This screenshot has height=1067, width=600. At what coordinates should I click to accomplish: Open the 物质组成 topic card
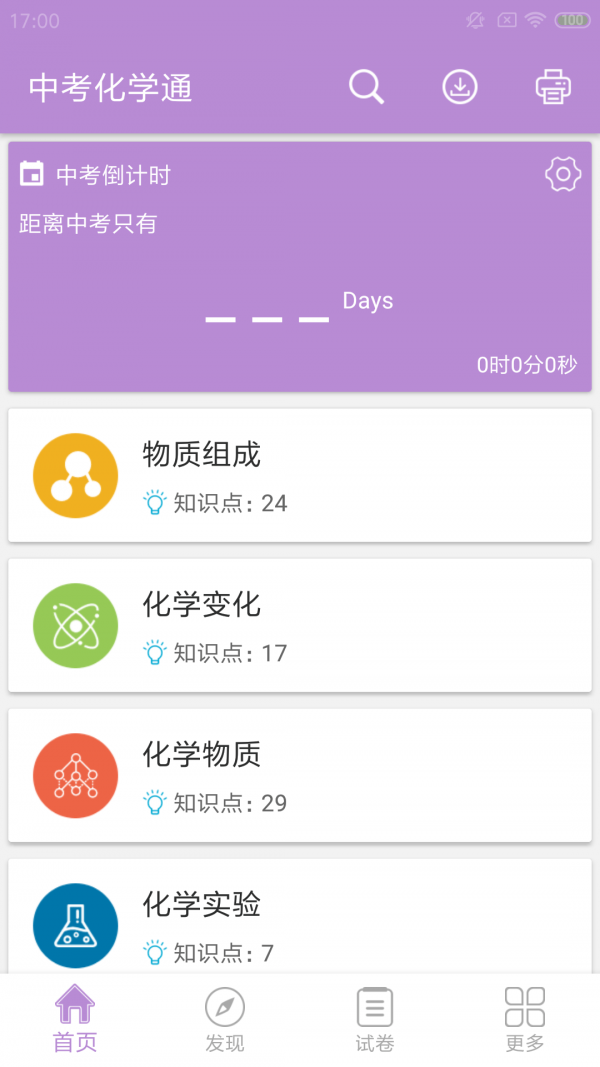coord(300,475)
